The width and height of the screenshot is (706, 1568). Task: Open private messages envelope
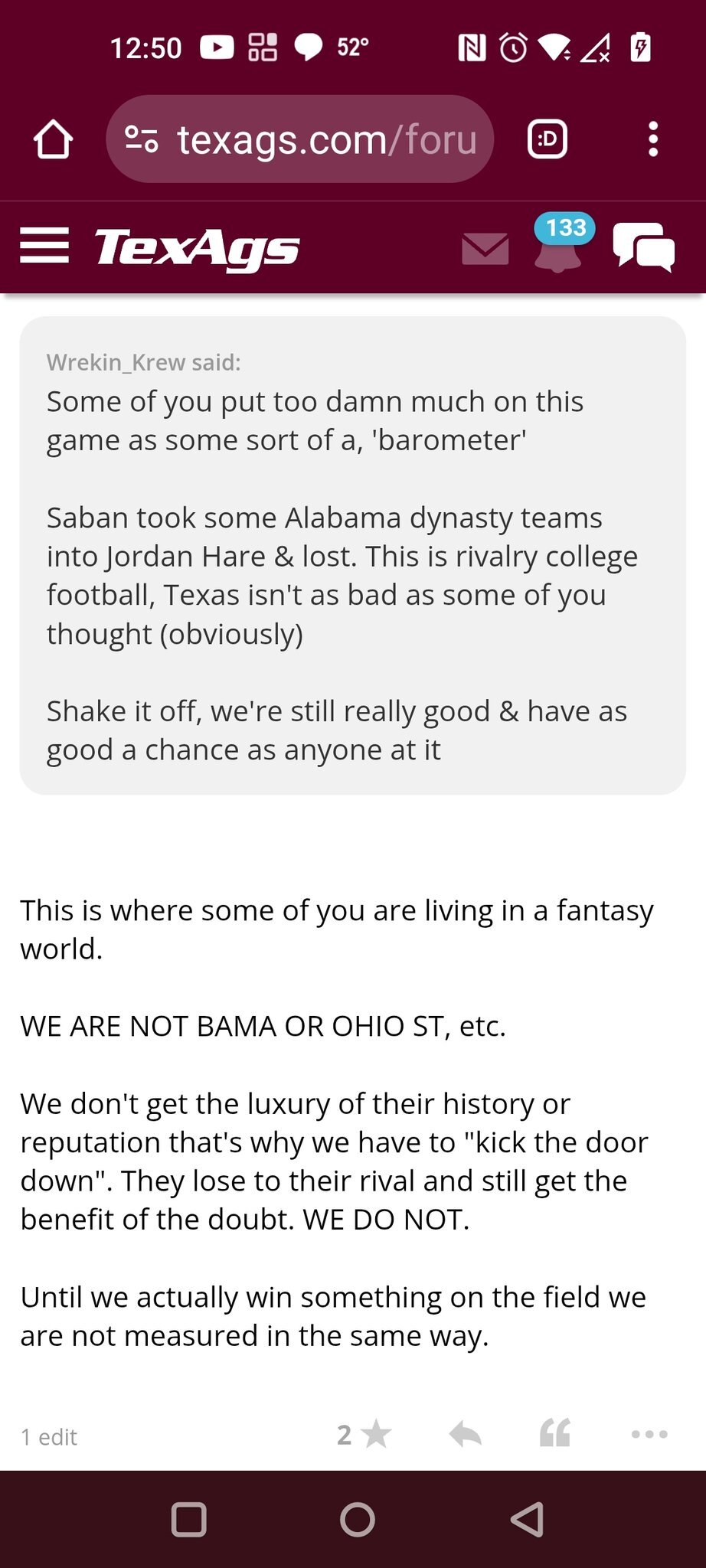[485, 249]
